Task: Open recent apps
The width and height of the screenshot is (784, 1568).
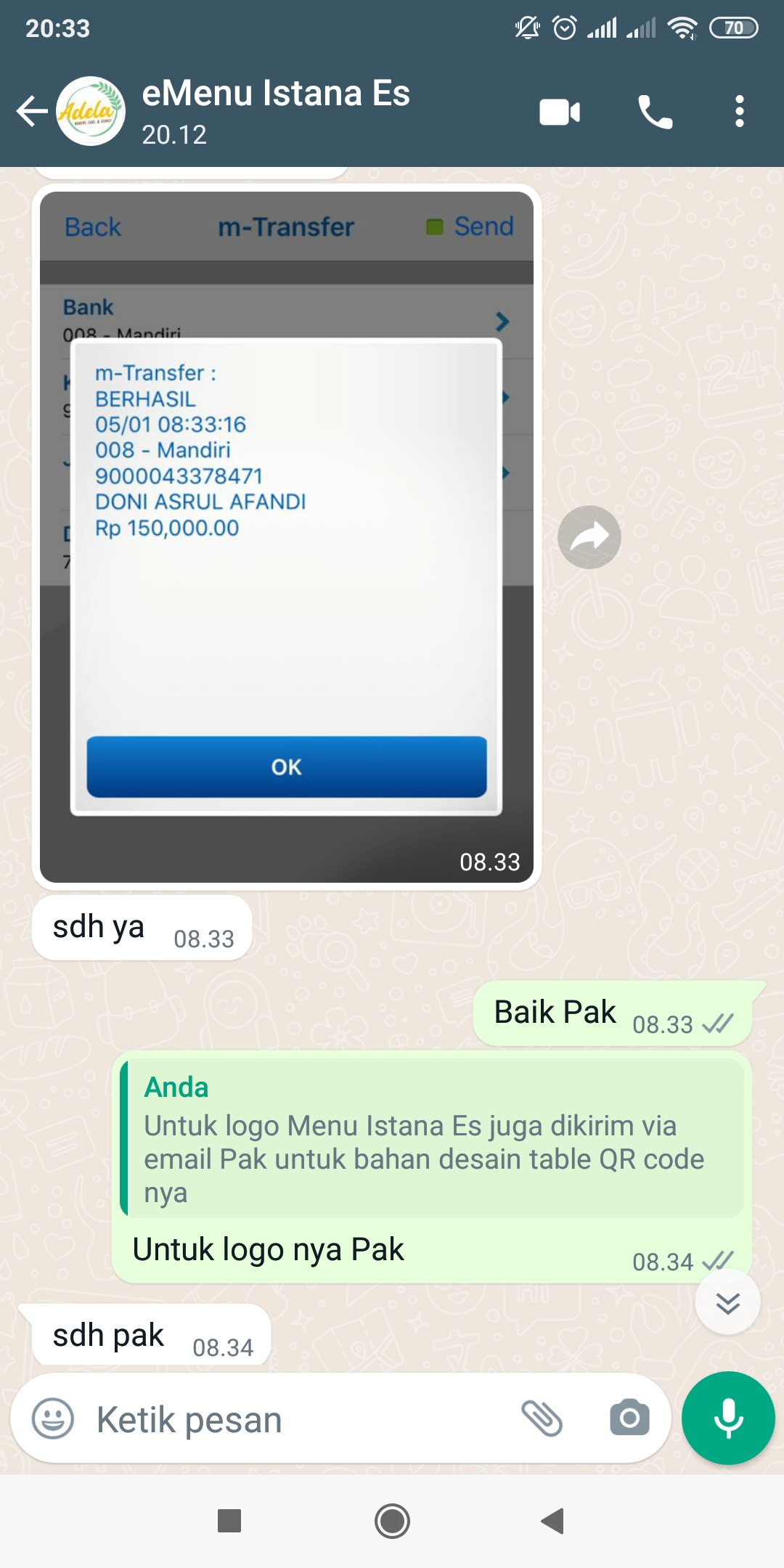Action: coord(229,1521)
